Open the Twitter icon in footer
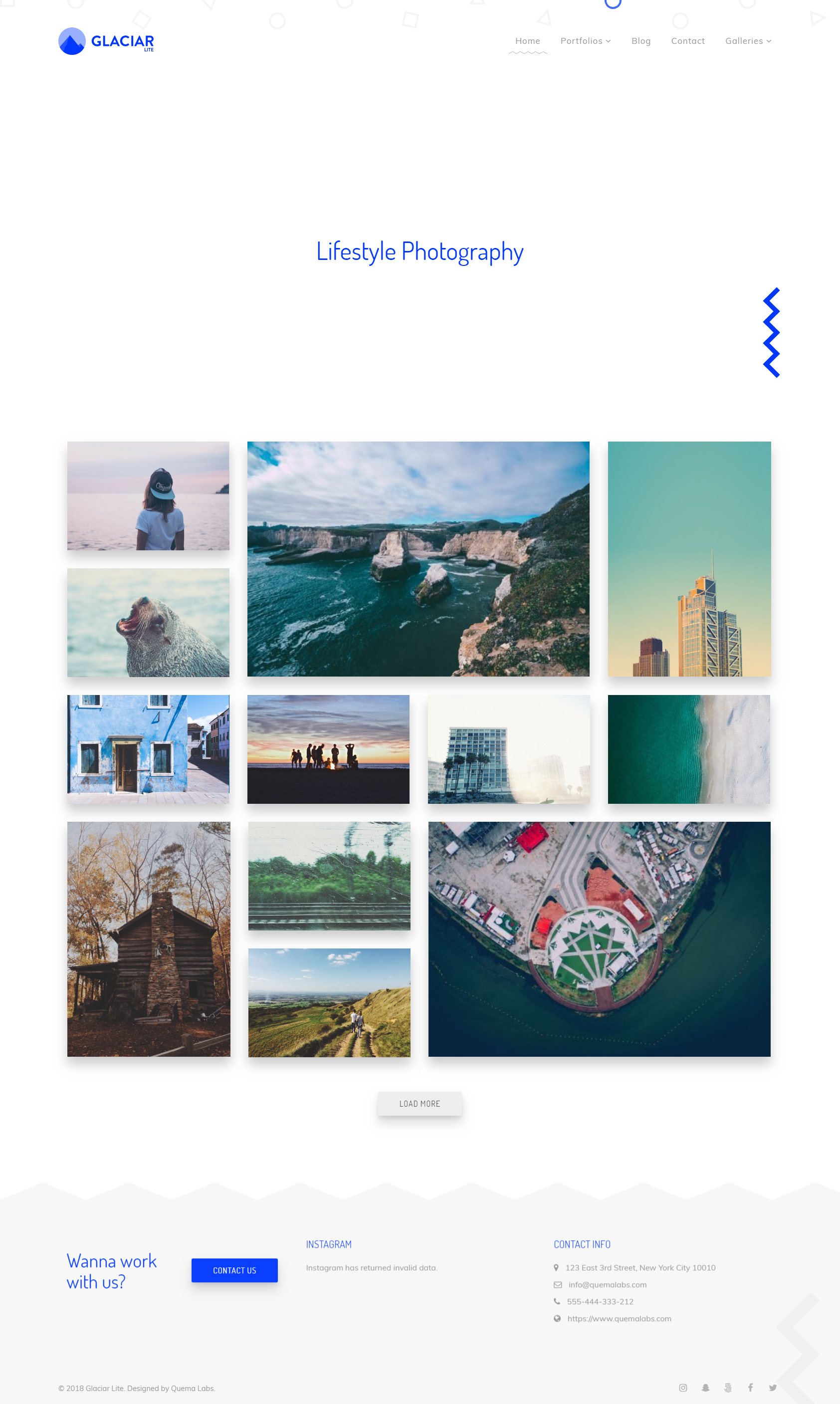The width and height of the screenshot is (840, 1404). click(772, 1387)
